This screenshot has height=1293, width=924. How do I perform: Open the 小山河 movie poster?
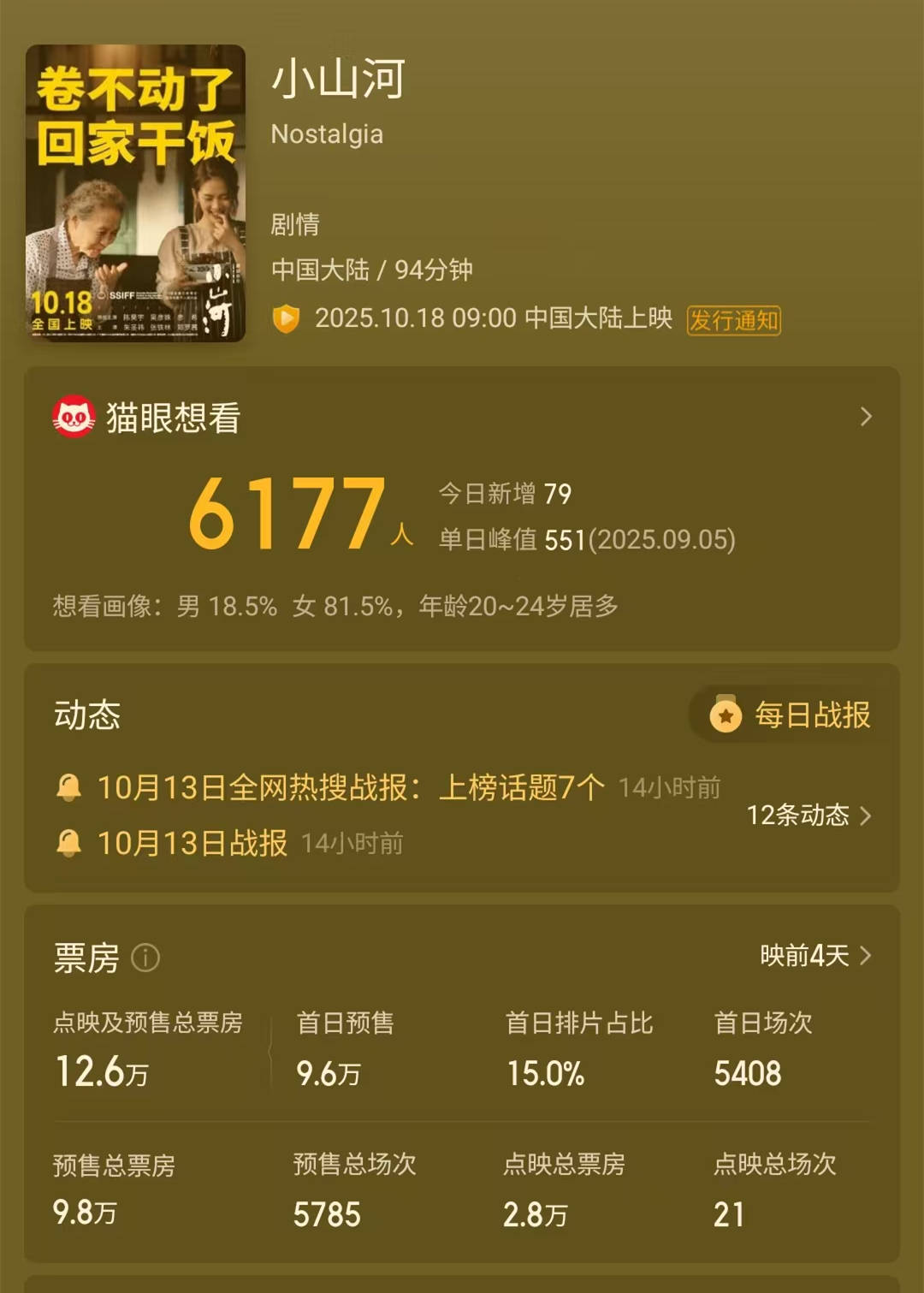click(135, 193)
